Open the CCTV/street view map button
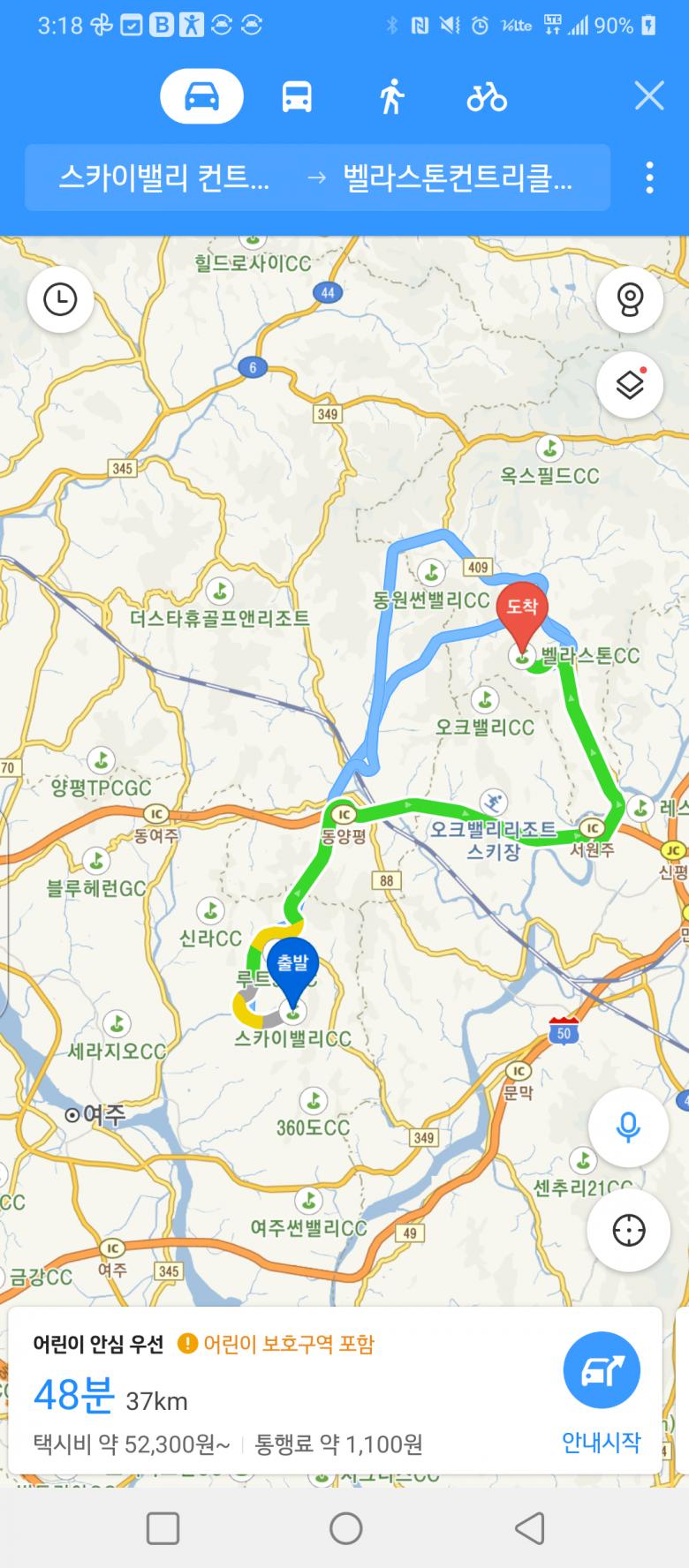Image resolution: width=689 pixels, height=1568 pixels. 629,299
